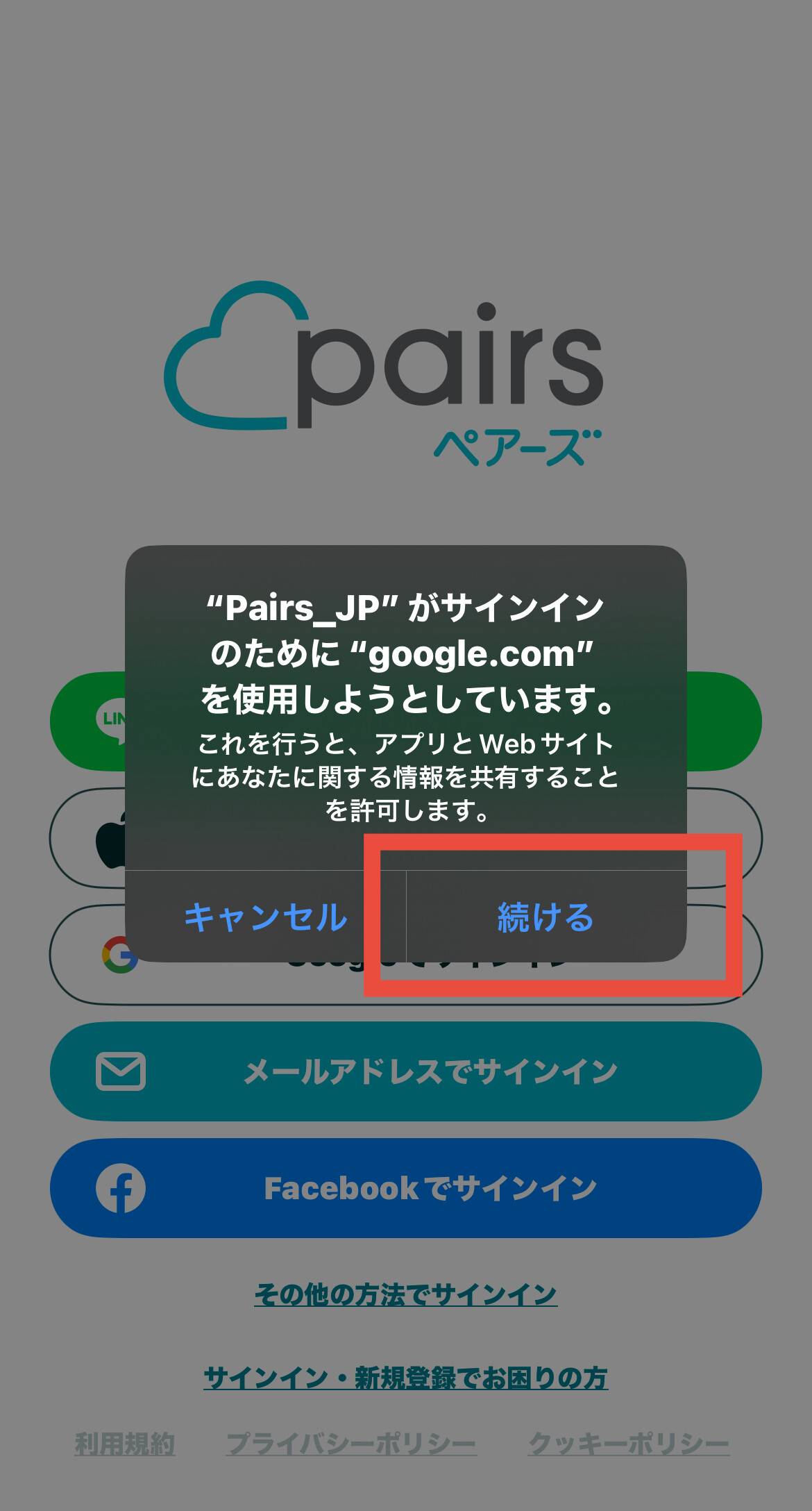Open クッキーポリシー
The image size is (812, 1511).
629,1444
